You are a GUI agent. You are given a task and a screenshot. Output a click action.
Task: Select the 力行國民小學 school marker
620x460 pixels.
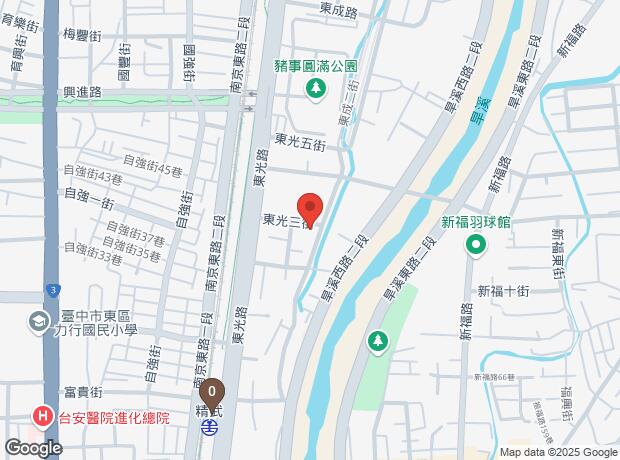[38, 322]
